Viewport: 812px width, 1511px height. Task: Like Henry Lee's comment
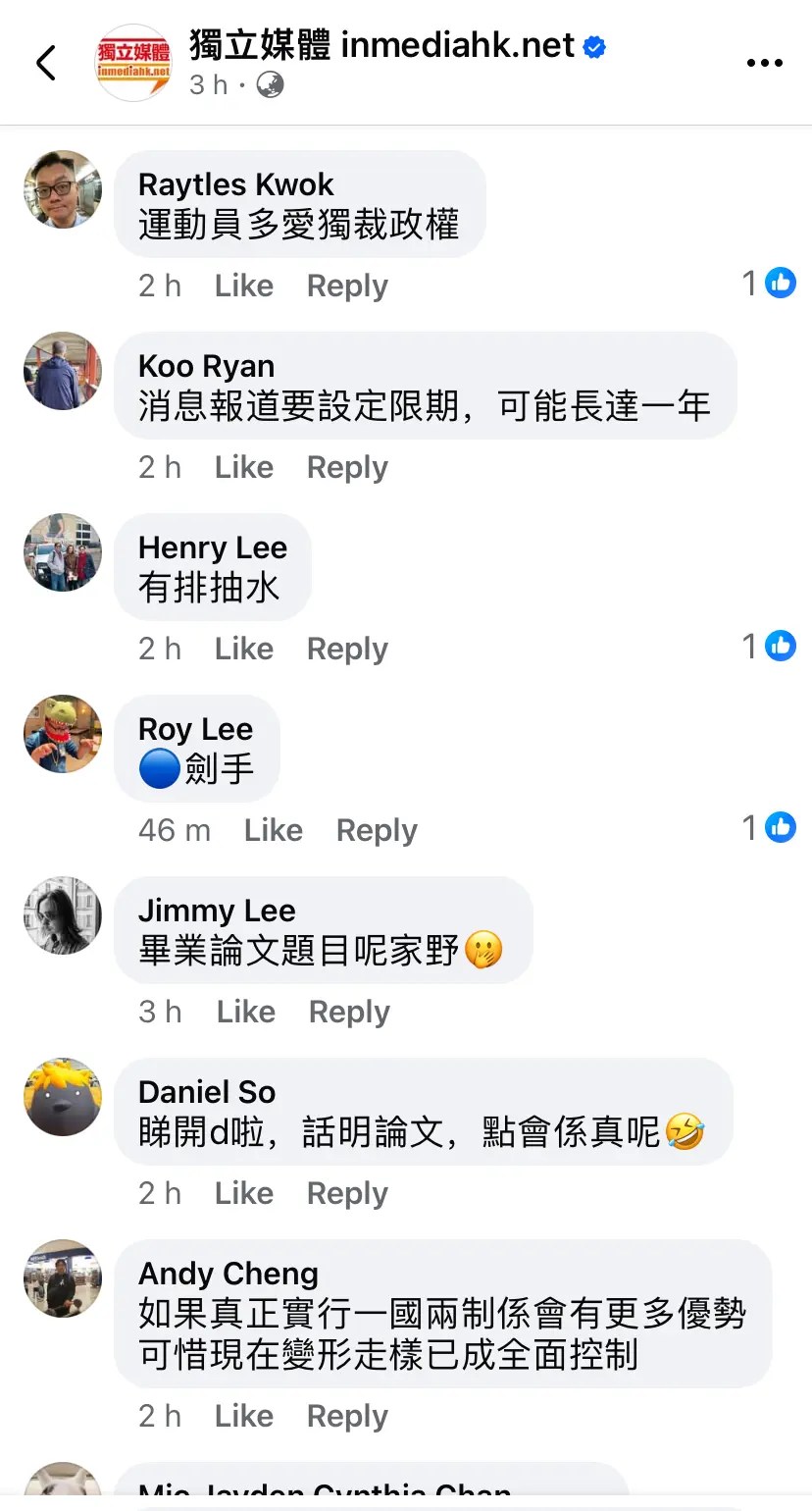[243, 649]
